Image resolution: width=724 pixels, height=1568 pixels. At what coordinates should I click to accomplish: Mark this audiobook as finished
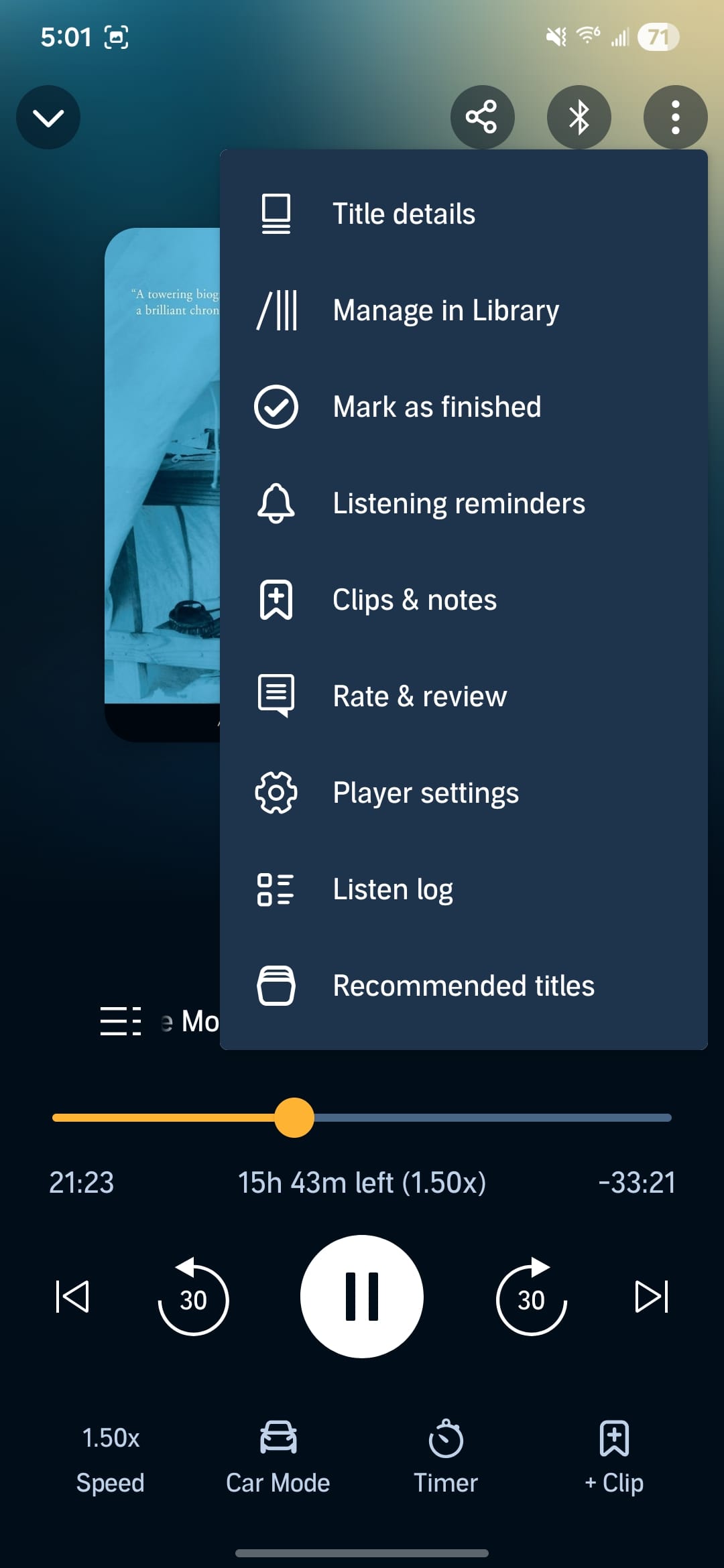point(436,407)
